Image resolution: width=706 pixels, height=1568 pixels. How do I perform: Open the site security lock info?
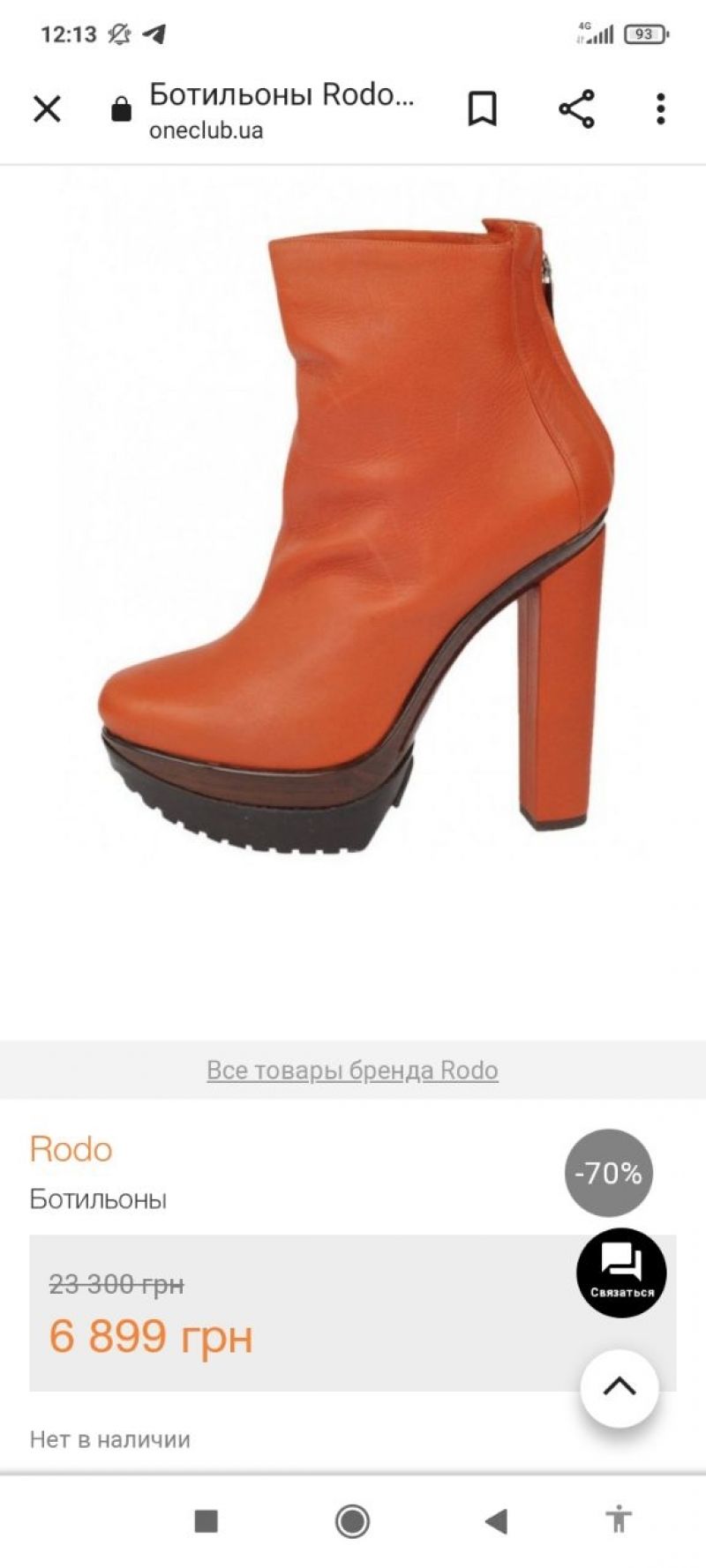pyautogui.click(x=121, y=110)
